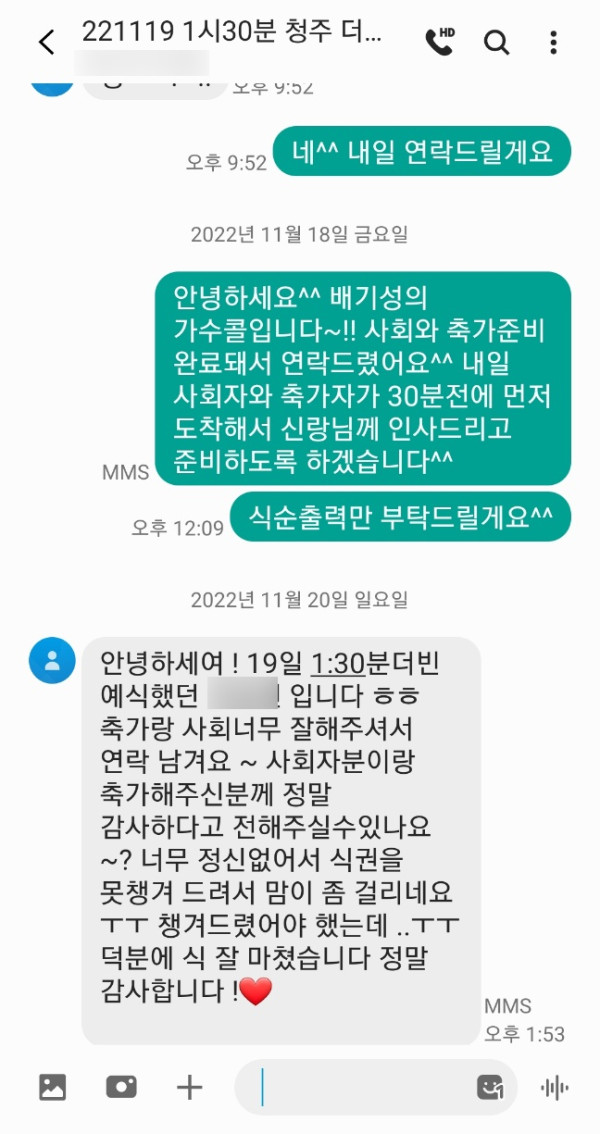Open the sticker and emoji picker

pyautogui.click(x=490, y=1087)
